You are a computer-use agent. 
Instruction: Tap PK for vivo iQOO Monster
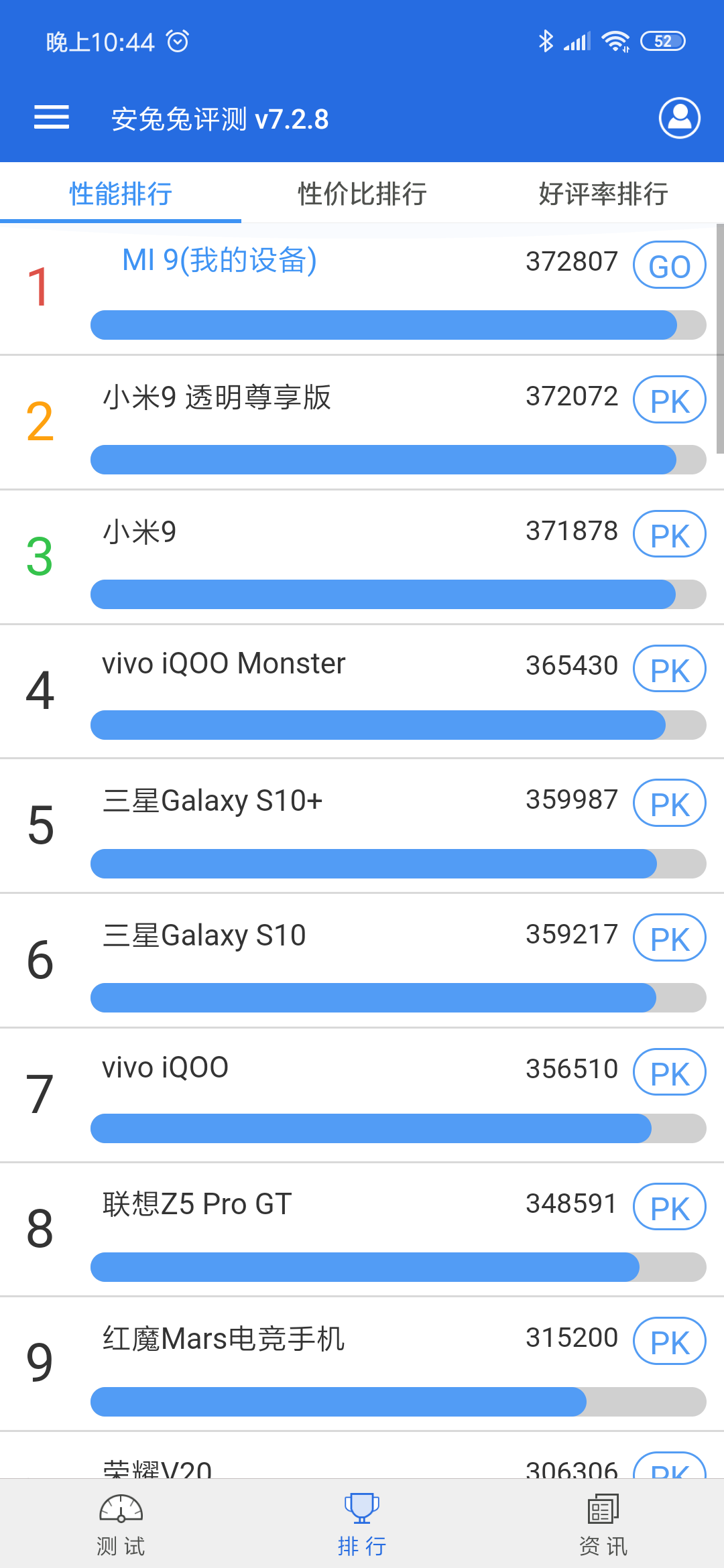point(670,669)
